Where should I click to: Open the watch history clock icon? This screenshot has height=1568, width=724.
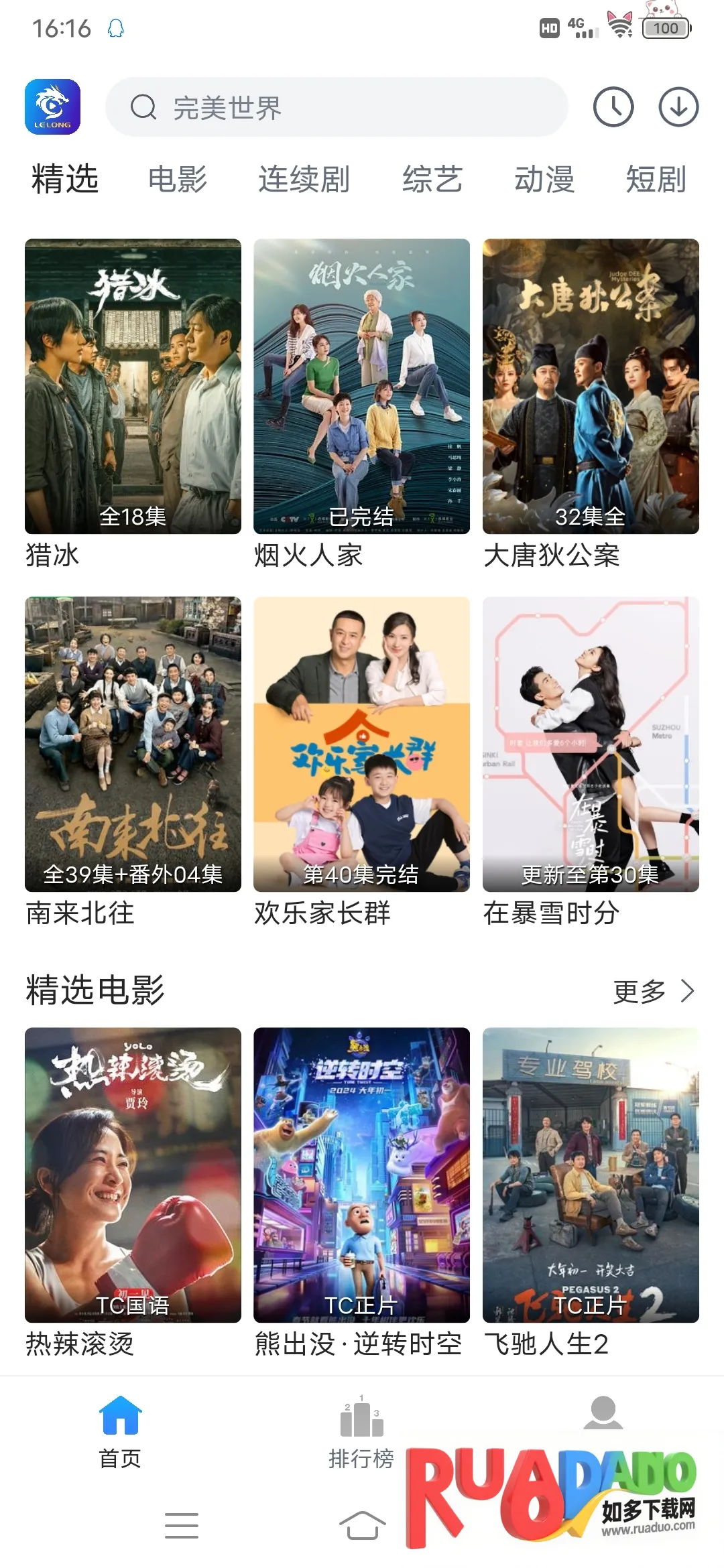click(x=613, y=107)
